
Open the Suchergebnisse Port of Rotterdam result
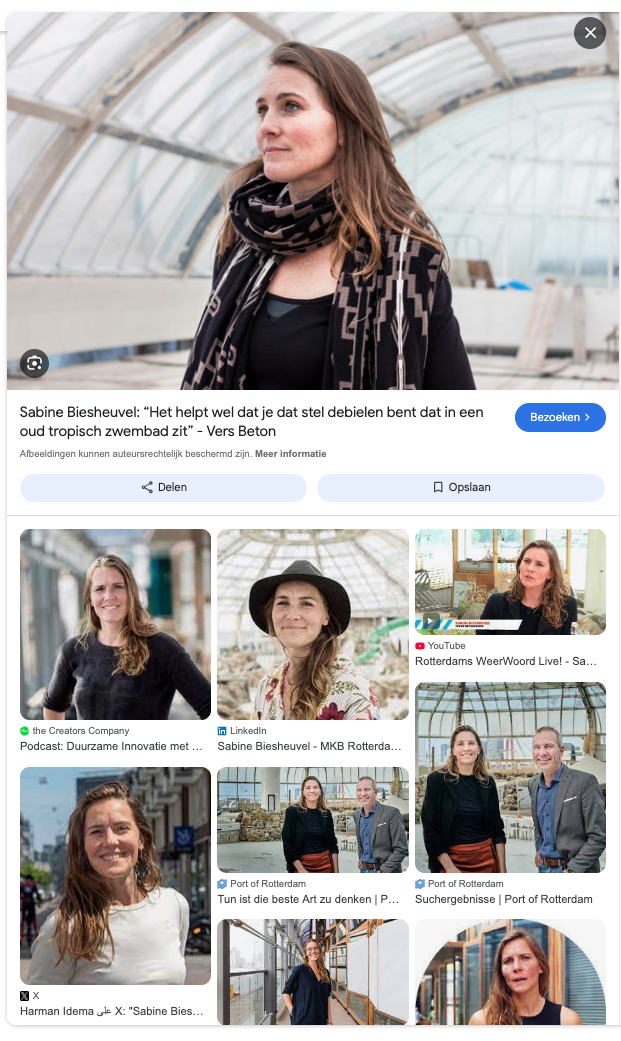tap(510, 778)
